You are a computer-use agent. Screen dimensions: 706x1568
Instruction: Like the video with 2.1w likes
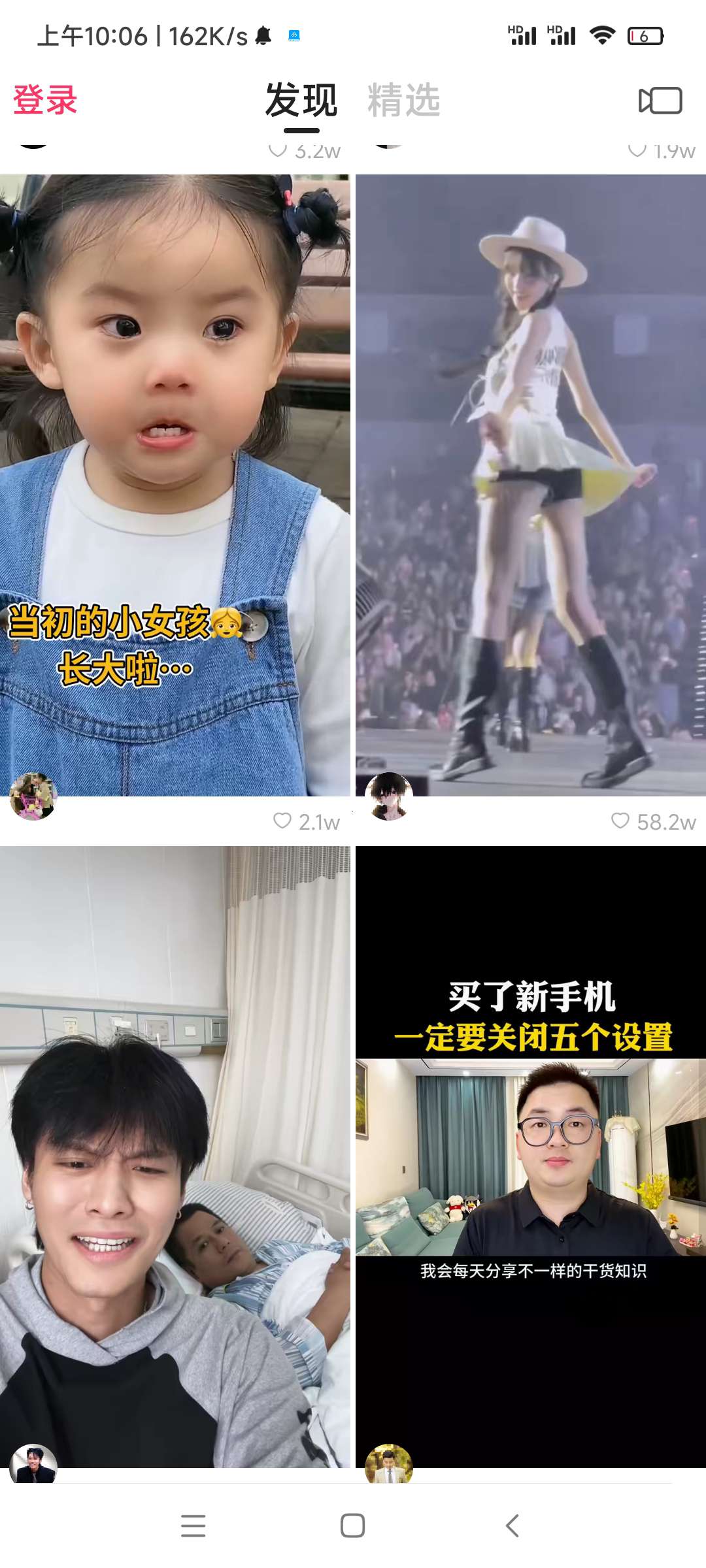tap(282, 821)
